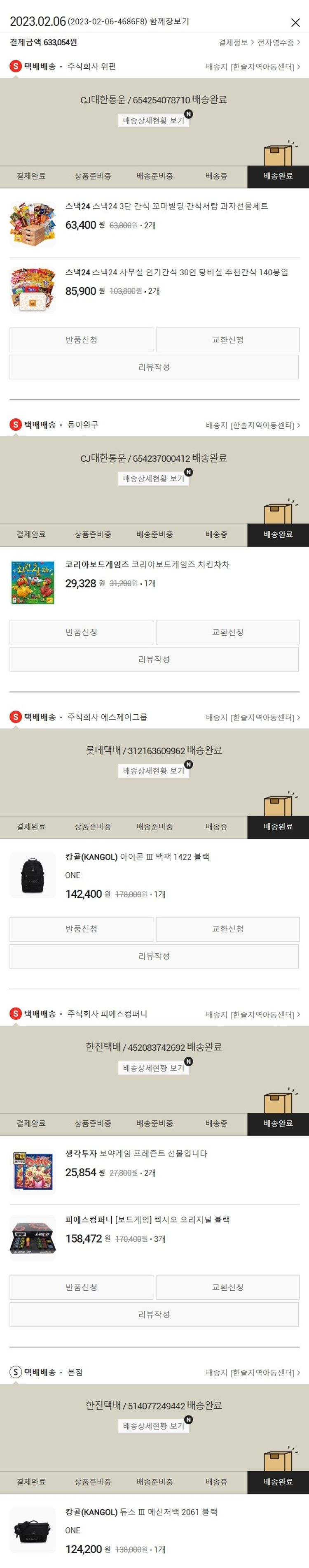Image resolution: width=309 pixels, height=1568 pixels.
Task: Write a review for the 스낵24 order
Action: (x=154, y=367)
